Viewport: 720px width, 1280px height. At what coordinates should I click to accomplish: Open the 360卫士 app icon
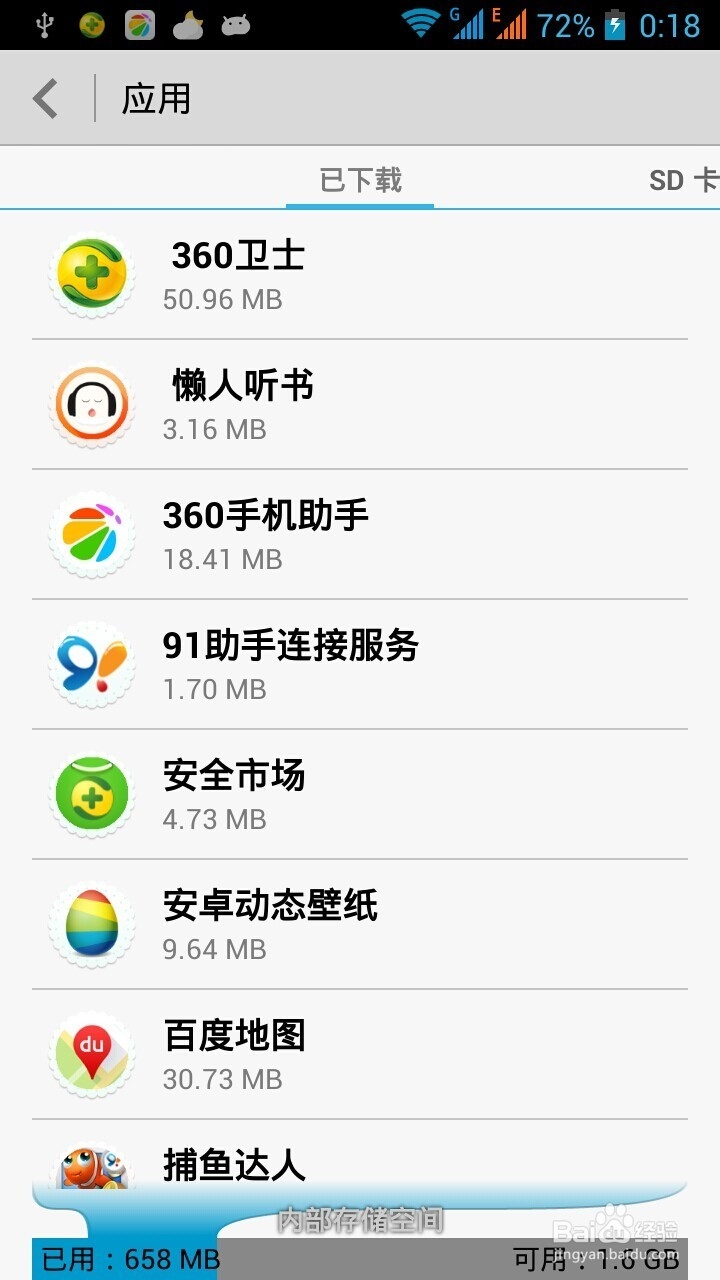coord(91,275)
